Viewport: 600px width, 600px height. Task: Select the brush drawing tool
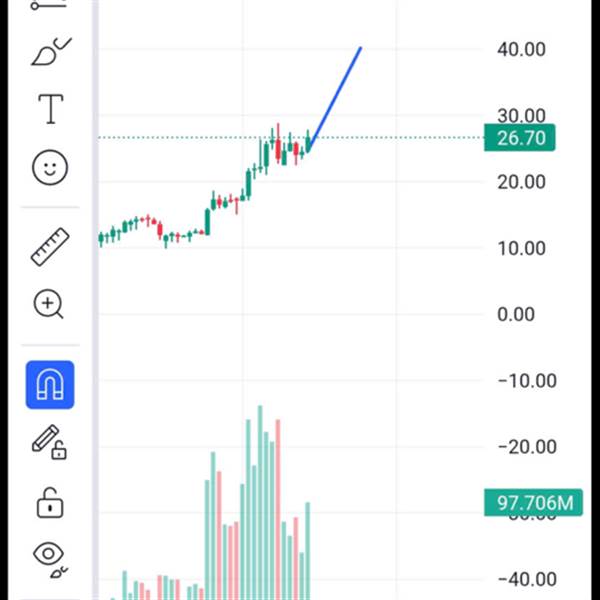[51, 51]
